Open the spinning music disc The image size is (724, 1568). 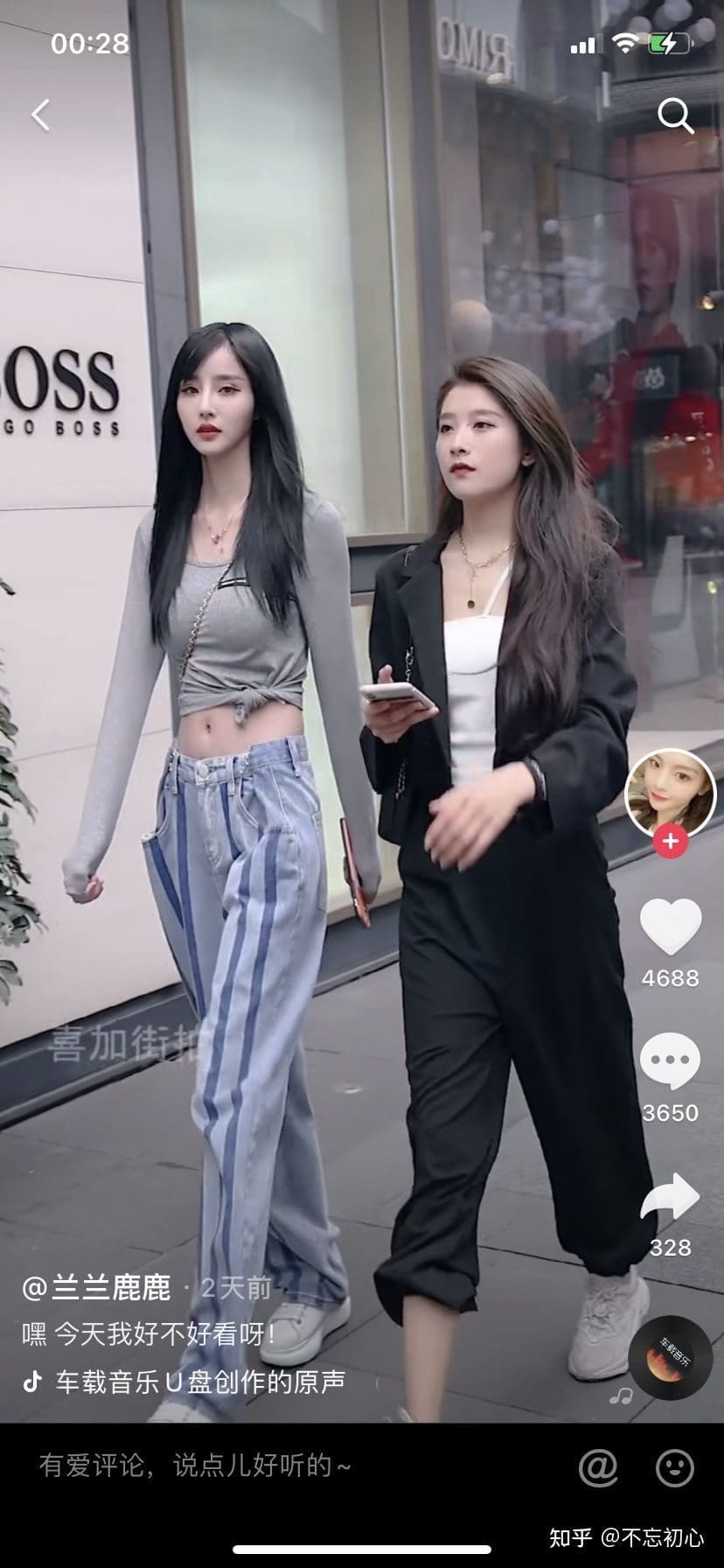click(x=670, y=1357)
